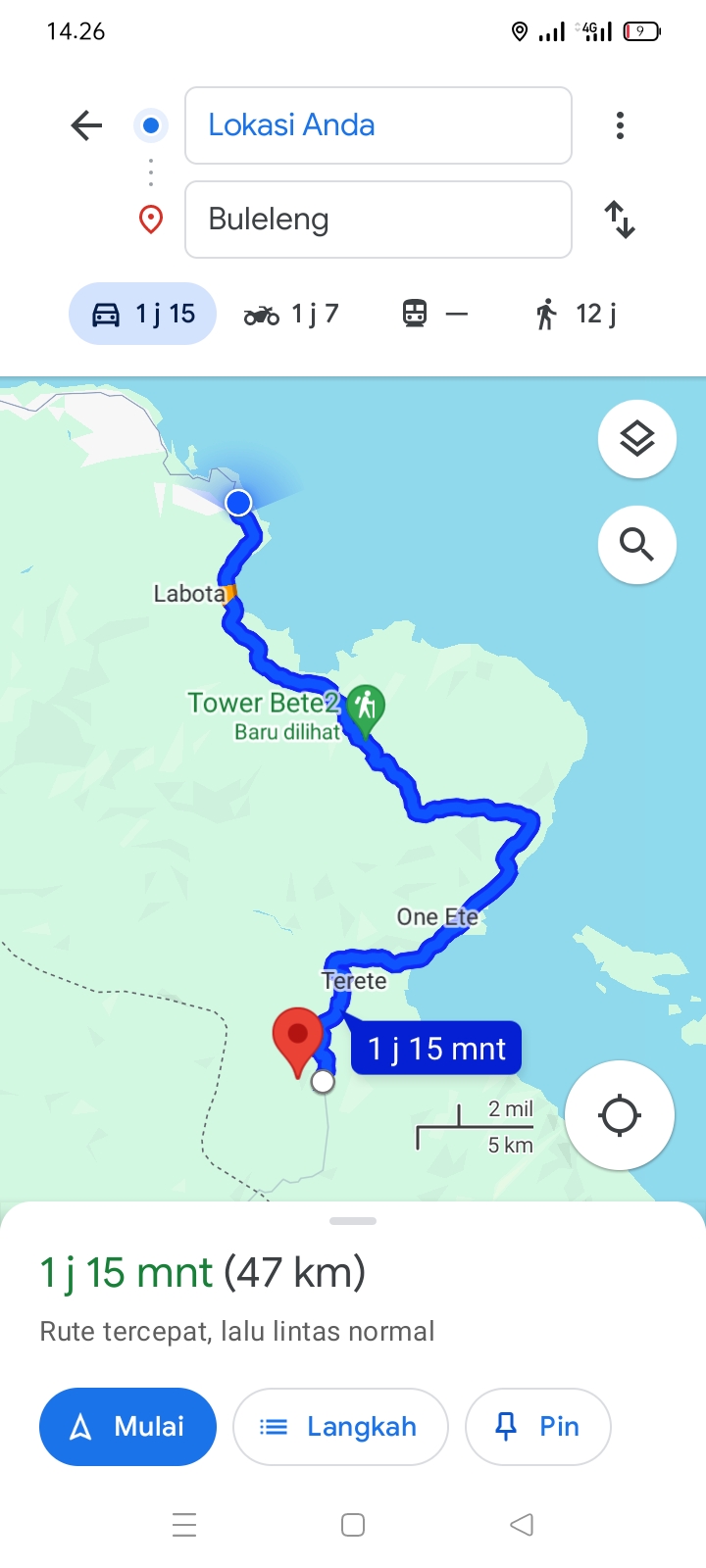The height and width of the screenshot is (1568, 706).
Task: Select the car travel mode 1 j 15
Action: click(x=142, y=314)
